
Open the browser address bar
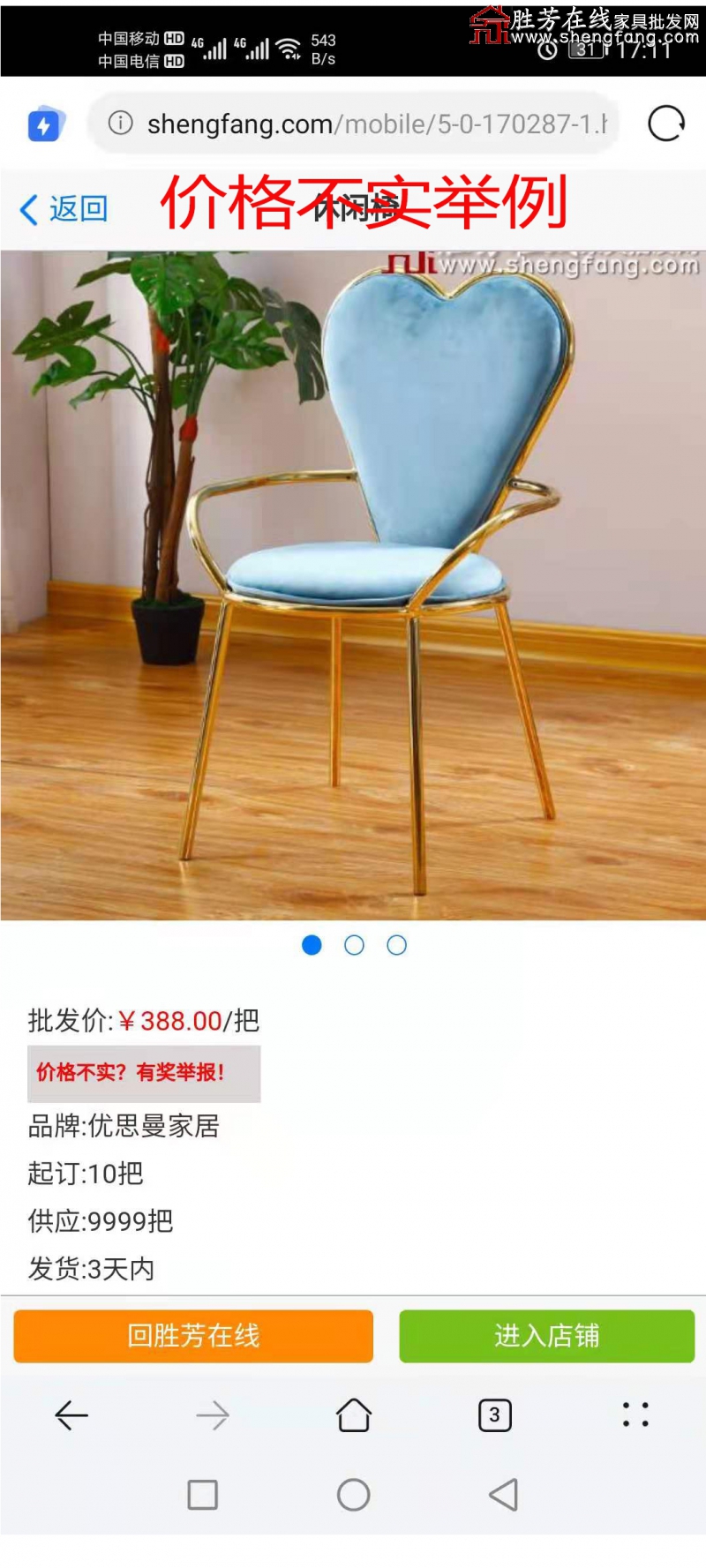(x=362, y=124)
